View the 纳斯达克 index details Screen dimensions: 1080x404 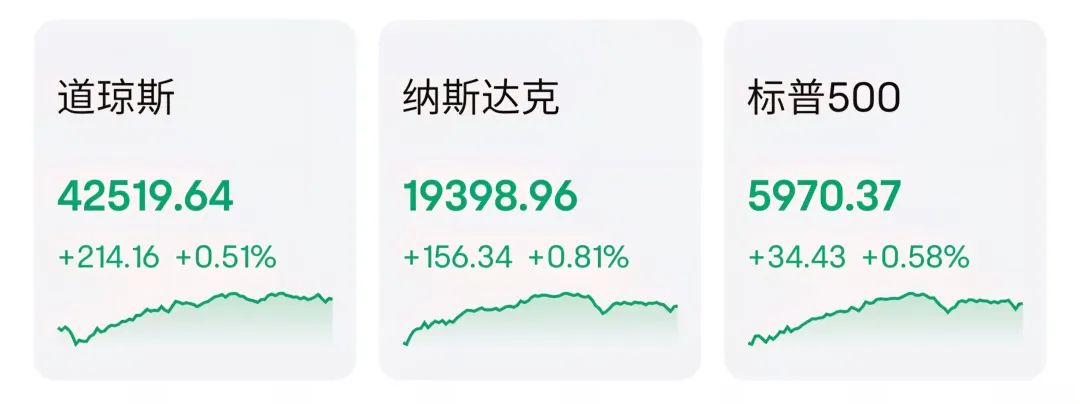tap(539, 200)
